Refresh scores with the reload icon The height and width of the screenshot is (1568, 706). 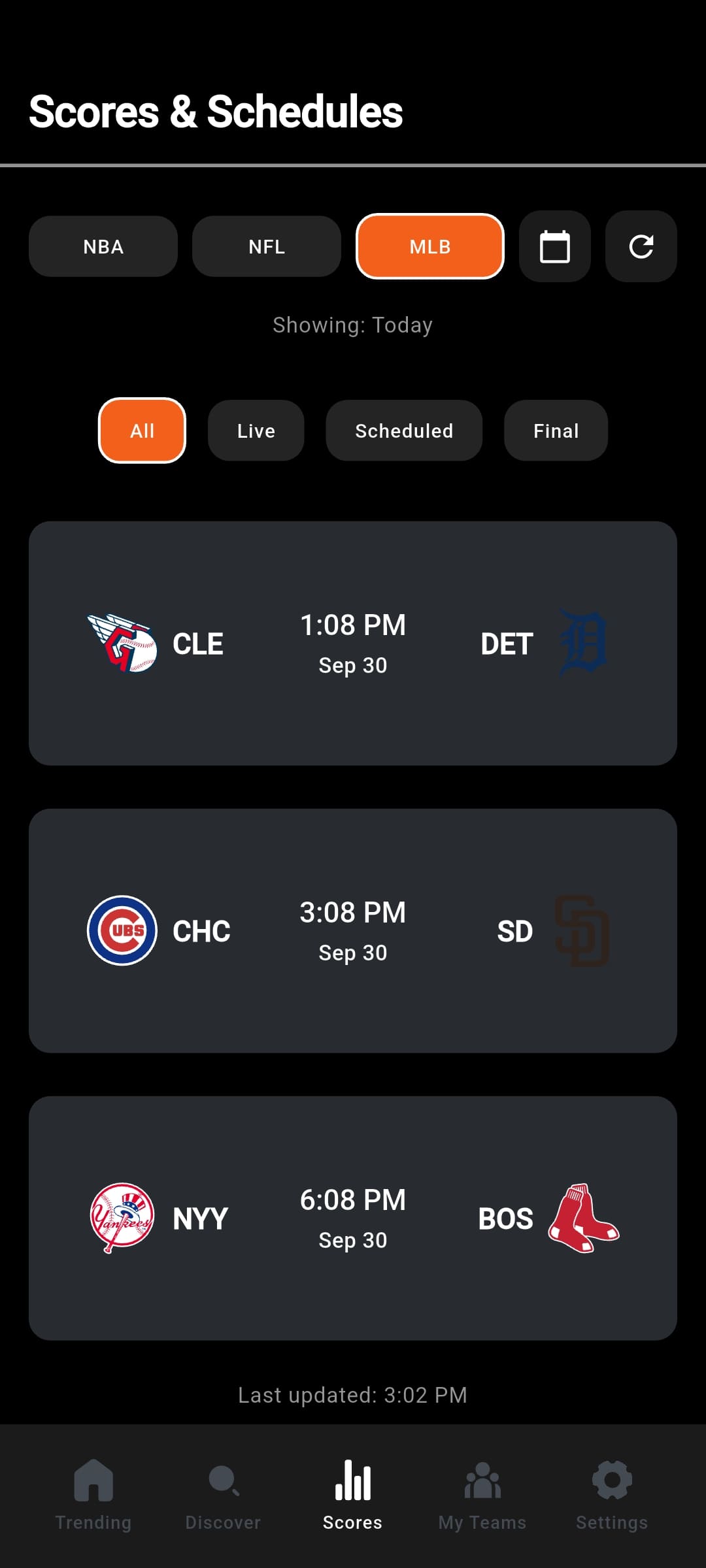click(640, 247)
